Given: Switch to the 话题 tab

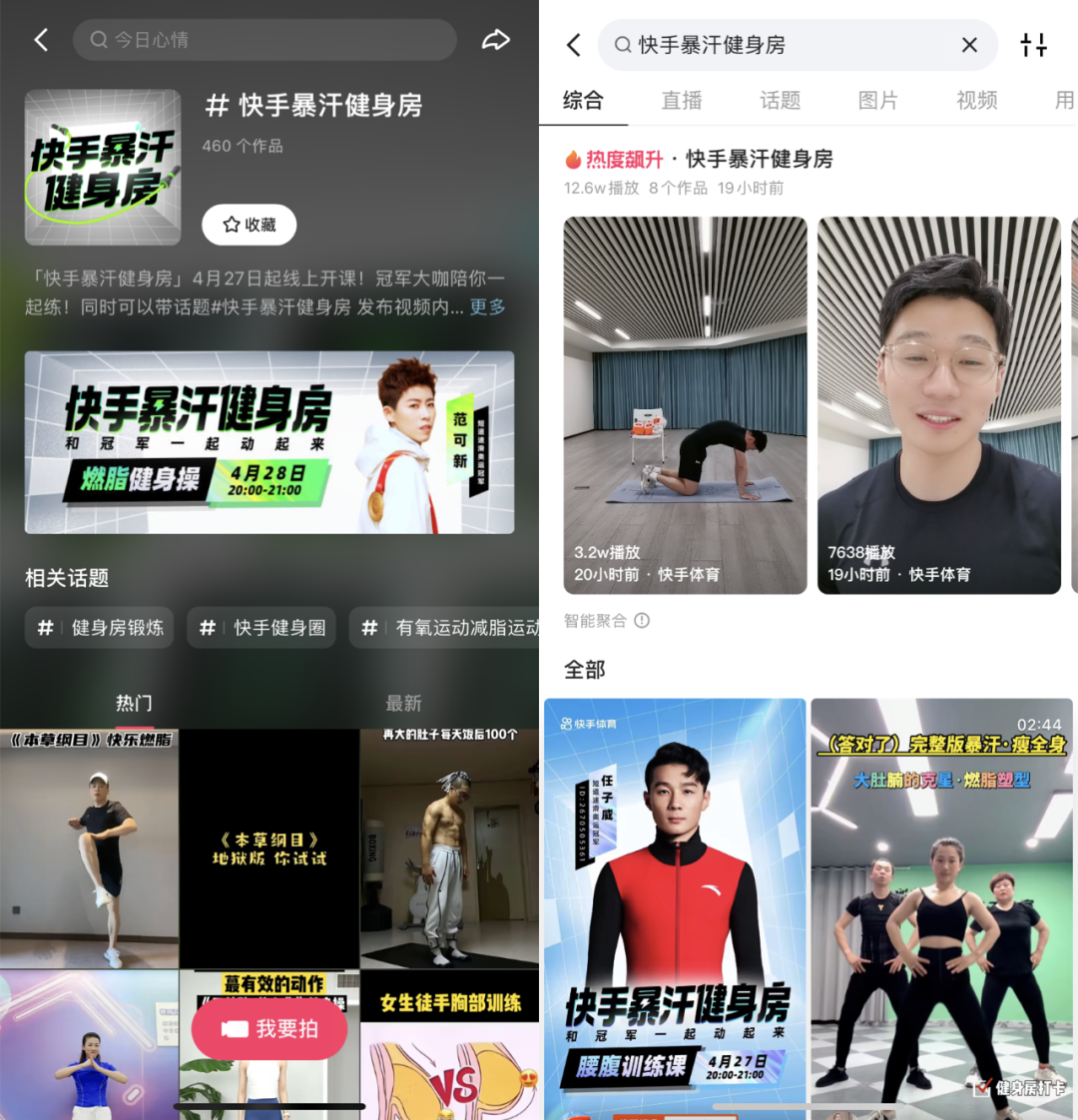Looking at the screenshot, I should [780, 100].
